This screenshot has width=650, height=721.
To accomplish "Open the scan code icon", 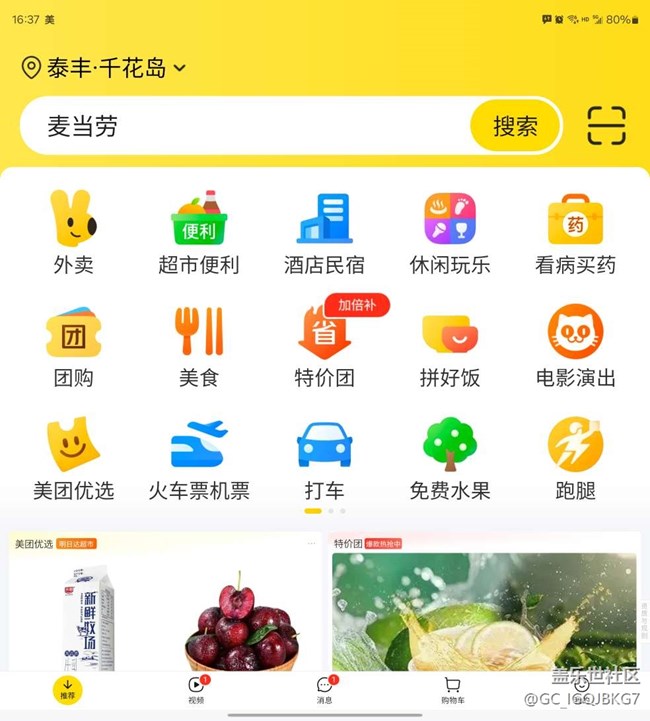I will pos(606,126).
